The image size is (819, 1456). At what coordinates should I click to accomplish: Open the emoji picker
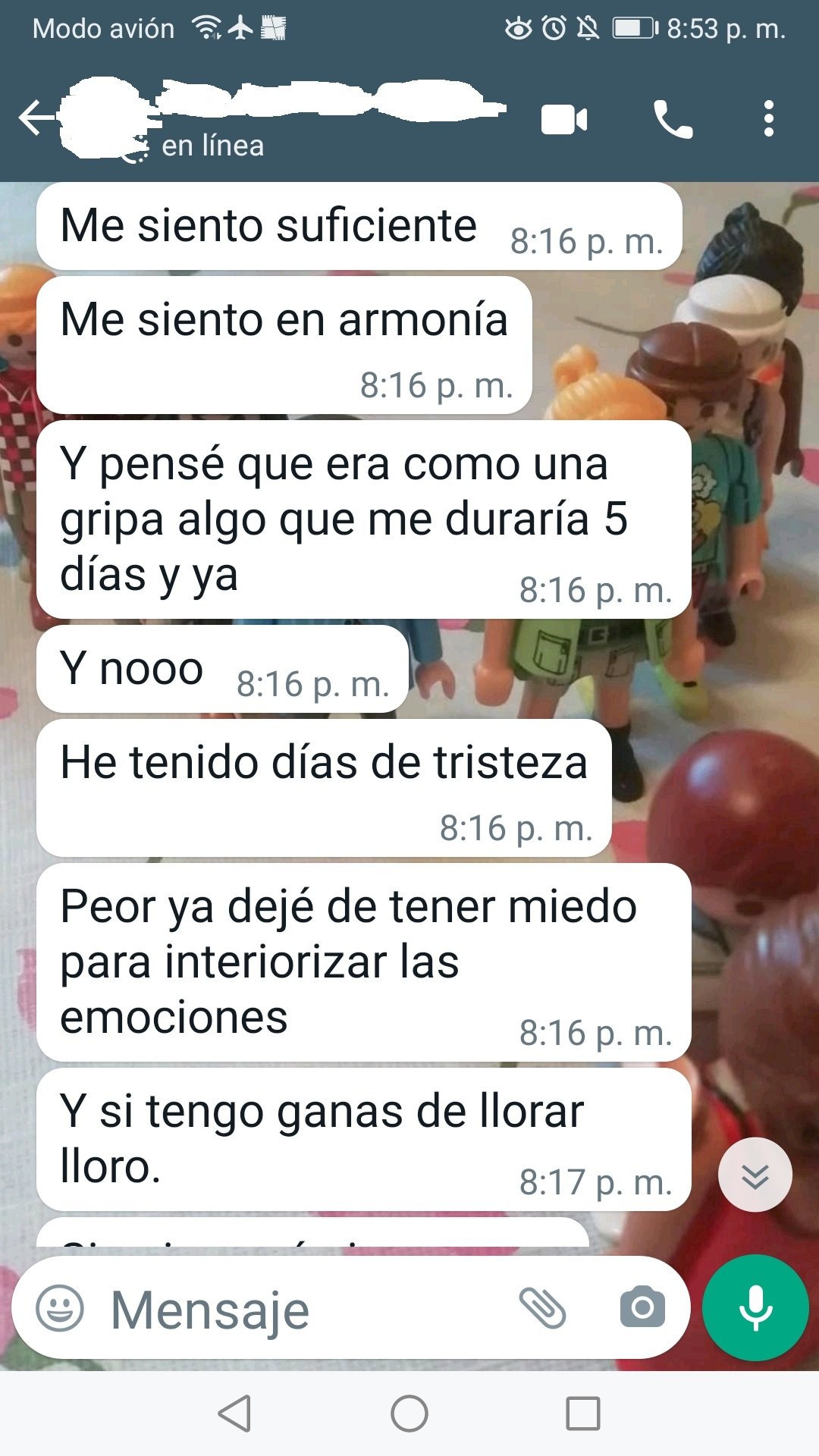click(60, 1308)
